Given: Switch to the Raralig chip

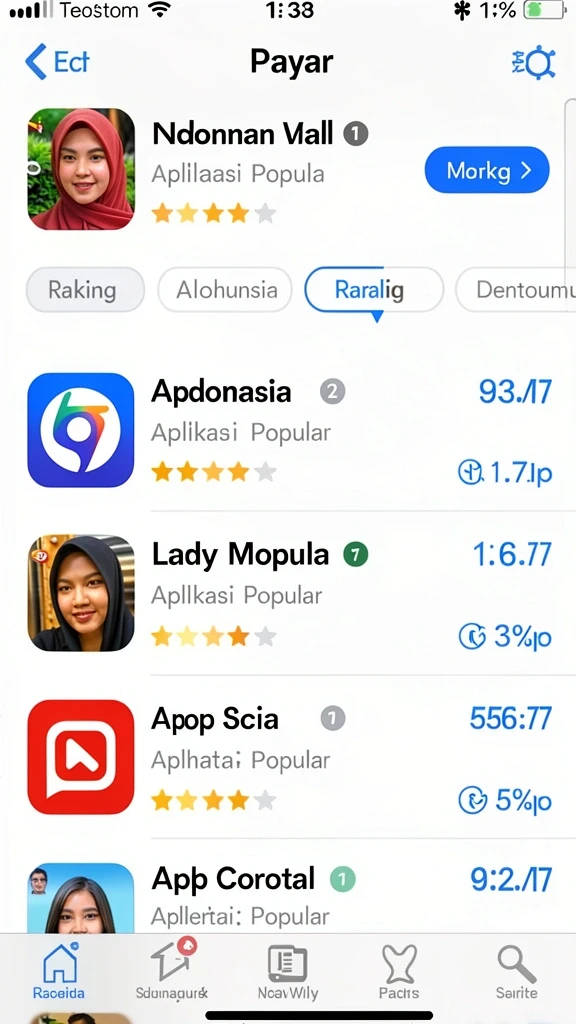Looking at the screenshot, I should (374, 290).
